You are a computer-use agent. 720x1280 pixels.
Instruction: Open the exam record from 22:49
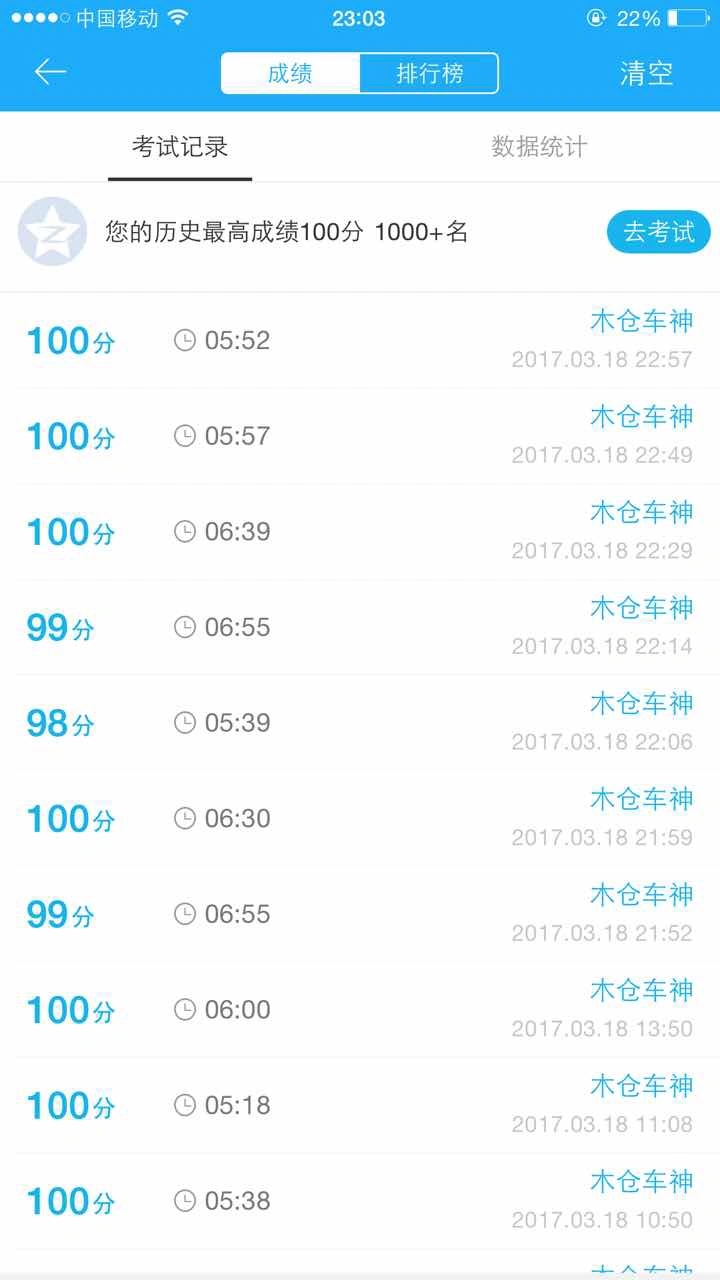[360, 436]
